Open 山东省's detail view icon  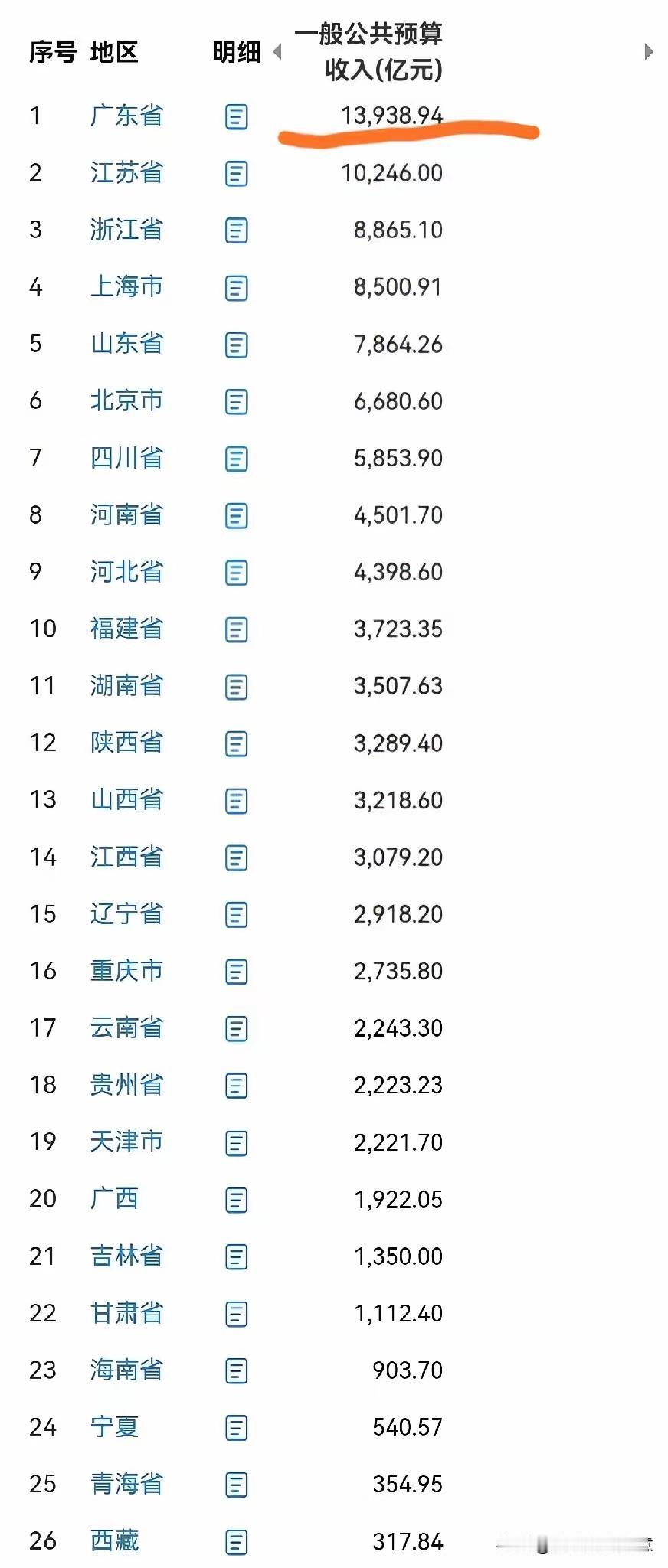(237, 345)
